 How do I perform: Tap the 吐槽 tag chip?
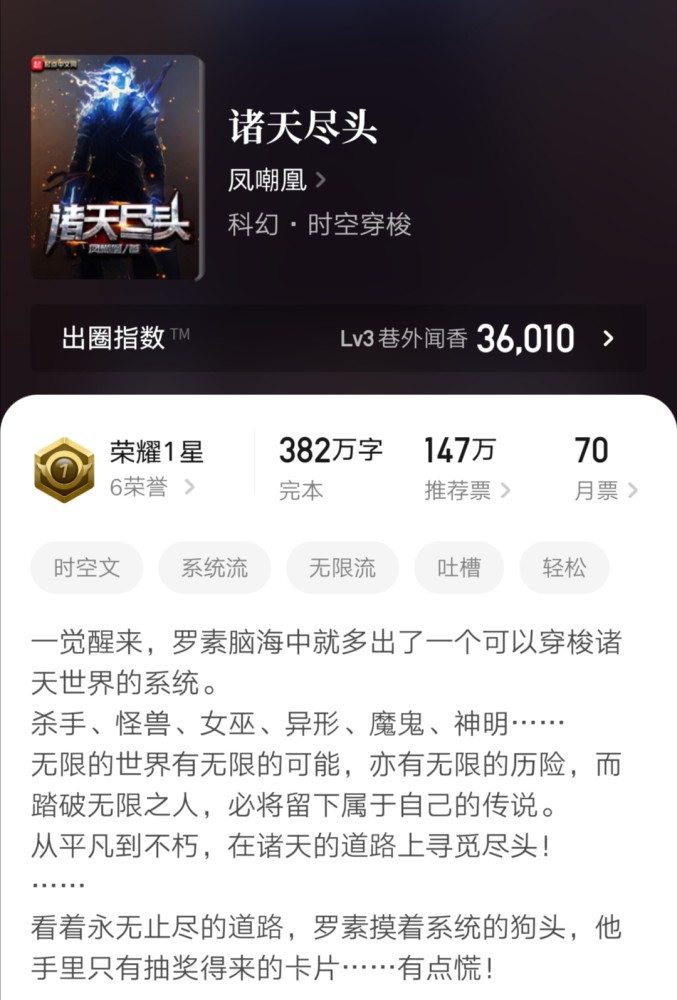point(459,568)
